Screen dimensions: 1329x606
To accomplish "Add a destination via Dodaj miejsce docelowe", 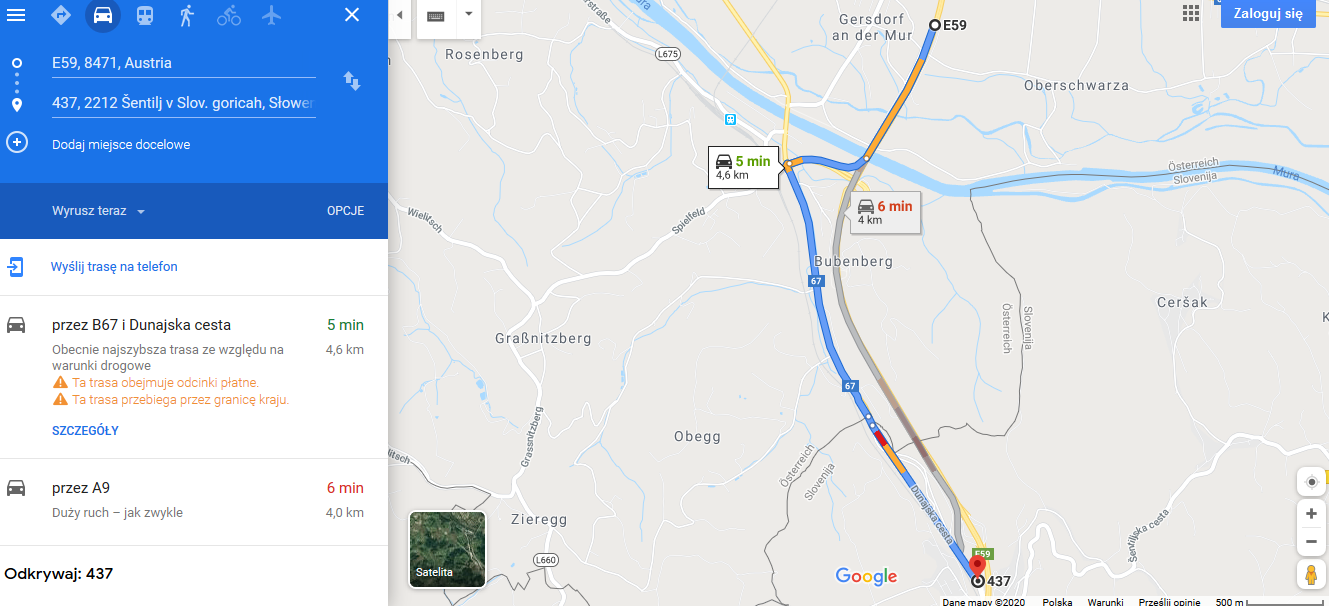I will tap(121, 145).
